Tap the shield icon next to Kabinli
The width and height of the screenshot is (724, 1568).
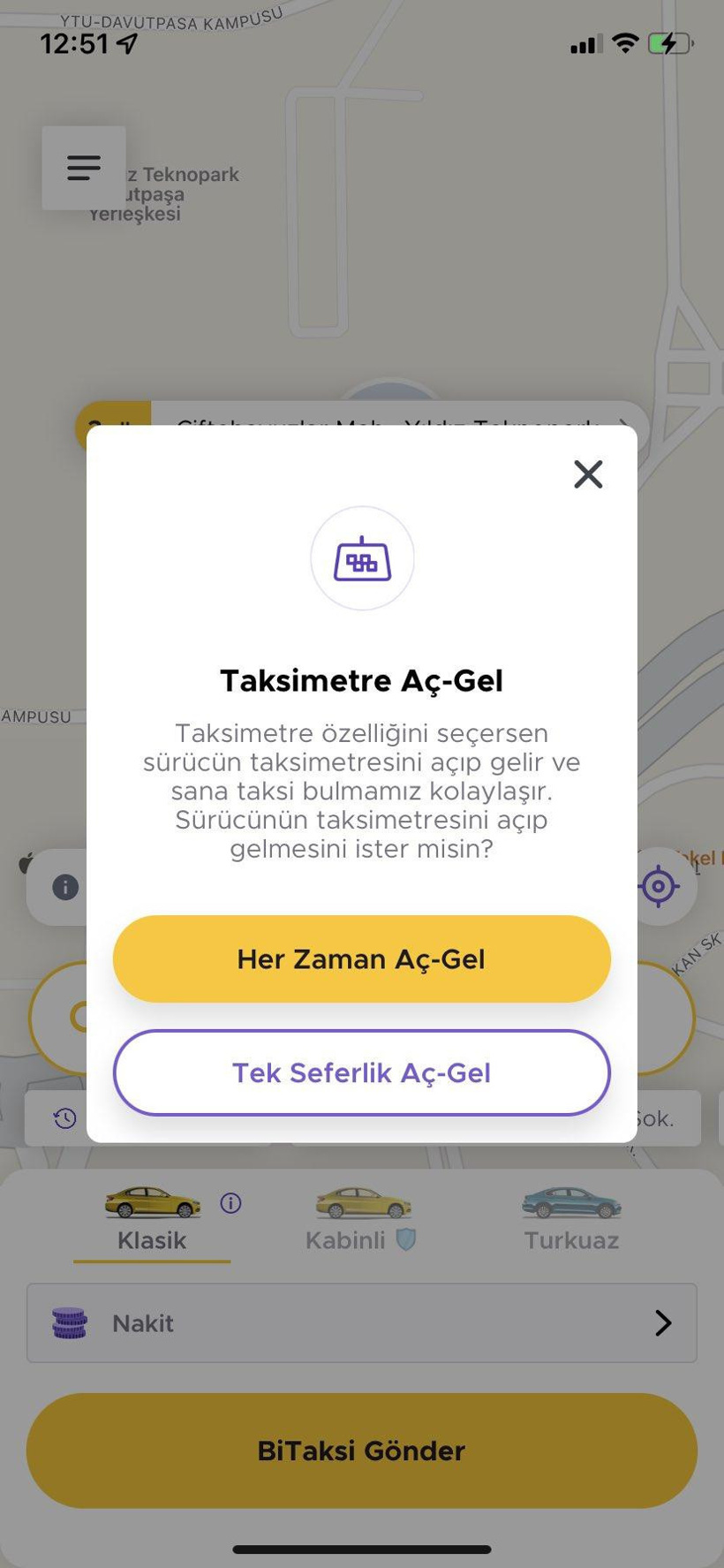click(403, 1239)
